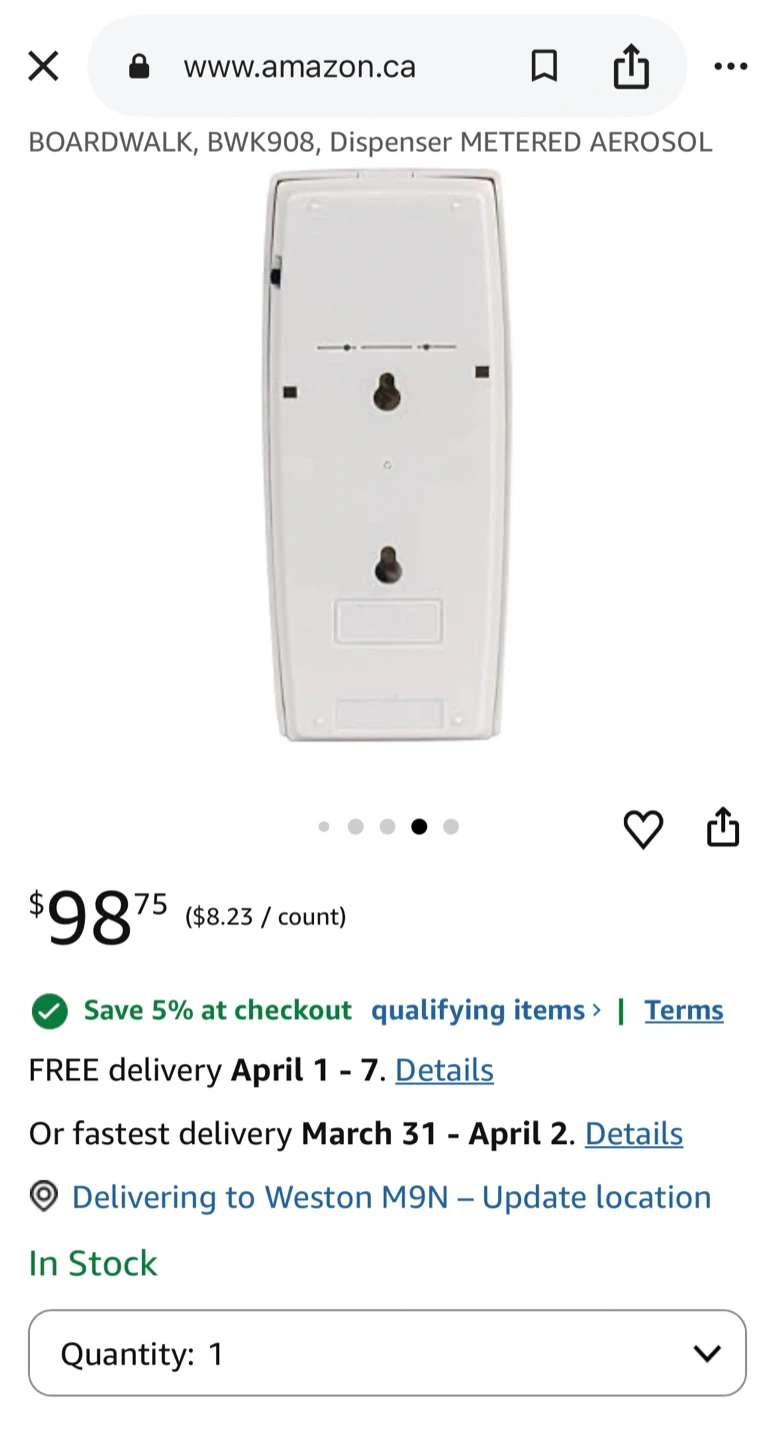Screen dimensions: 775x1440
Task: Open the browser overflow menu
Action: point(730,67)
